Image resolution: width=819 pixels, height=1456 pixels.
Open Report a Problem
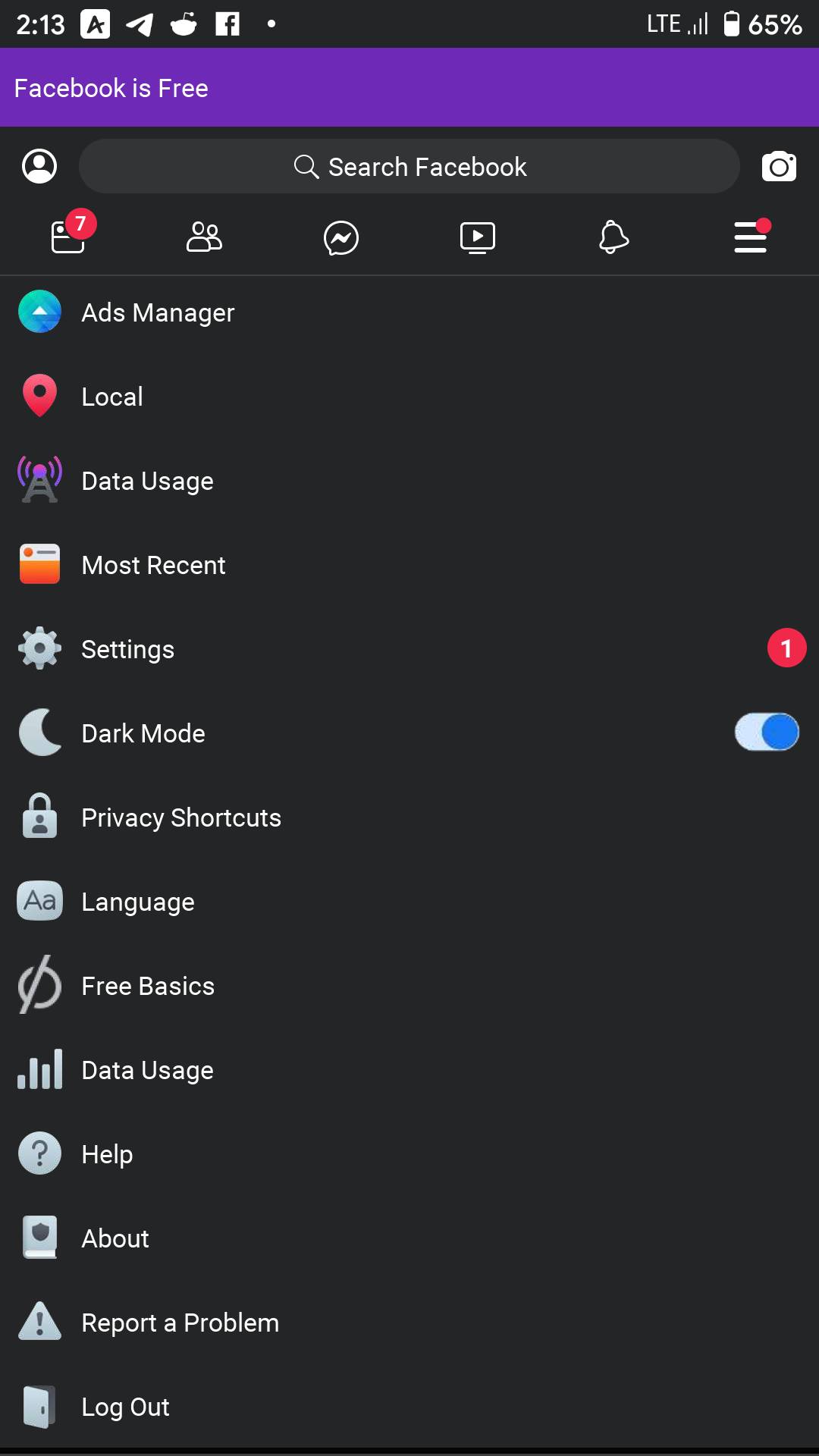pyautogui.click(x=180, y=1322)
